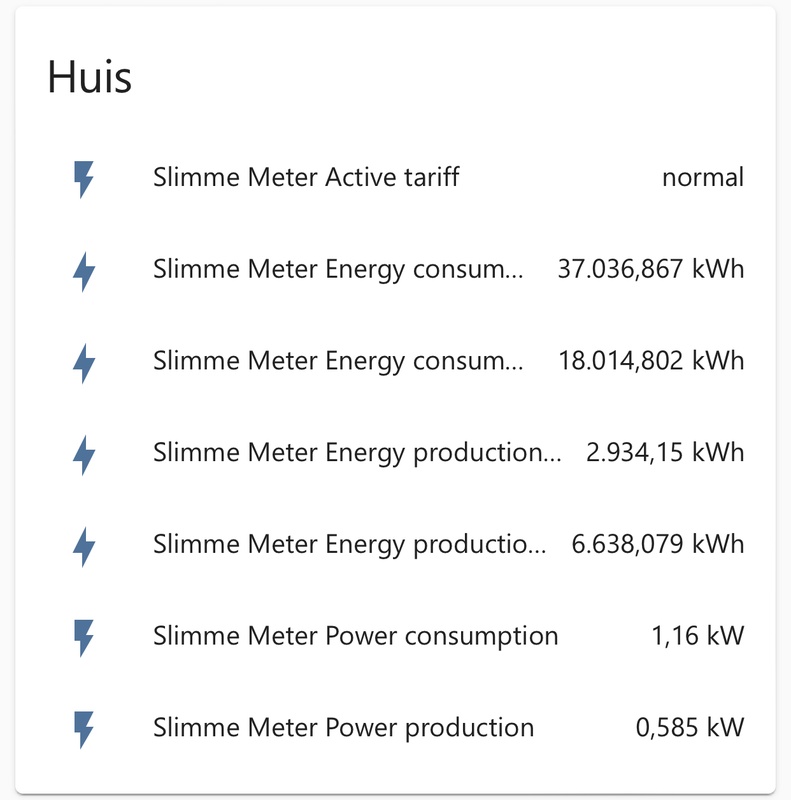Open the energy consumption row showing 37.036,867 kWh
791x800 pixels.
(338, 270)
